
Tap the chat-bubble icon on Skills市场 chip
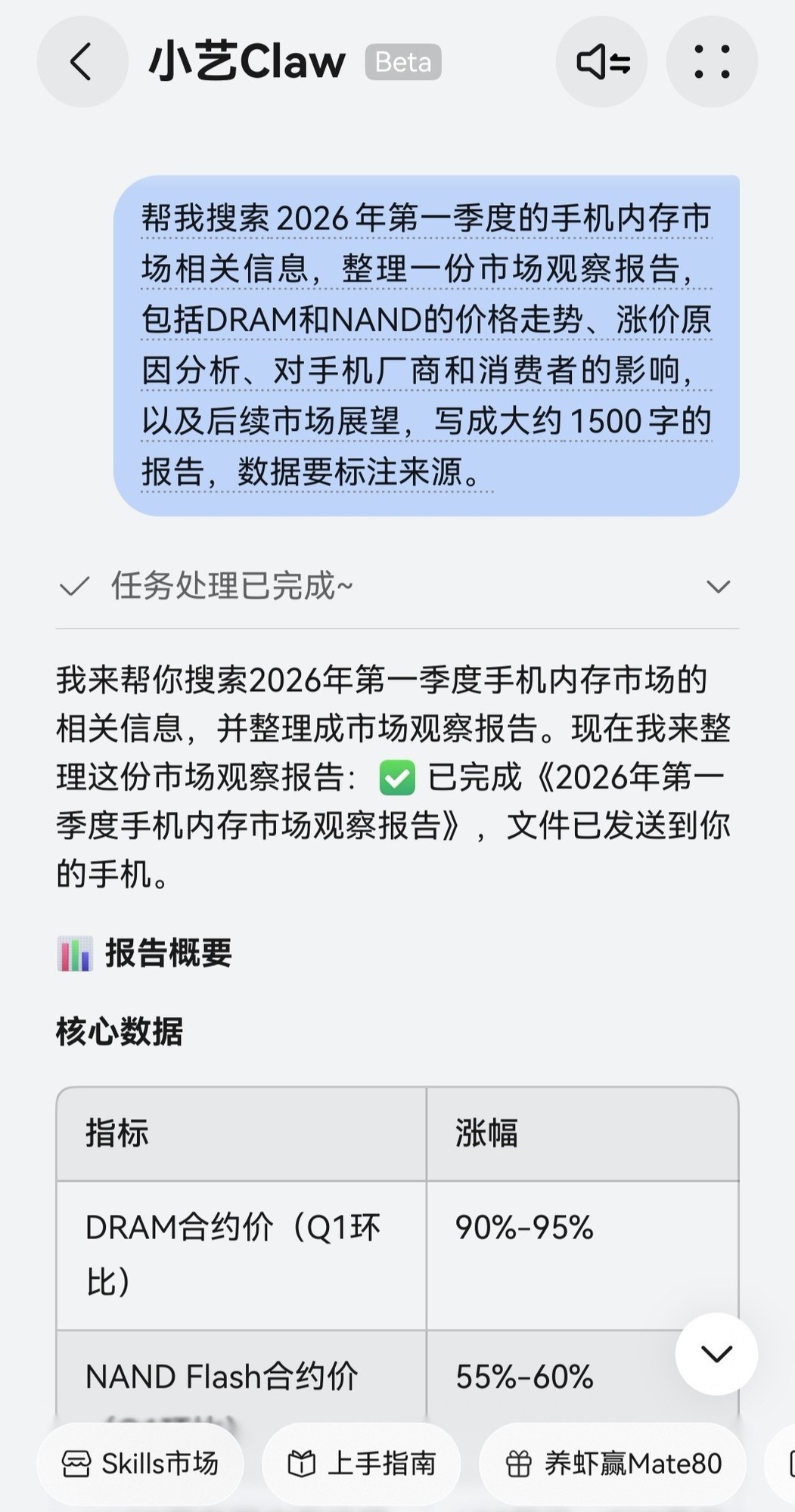click(76, 1464)
